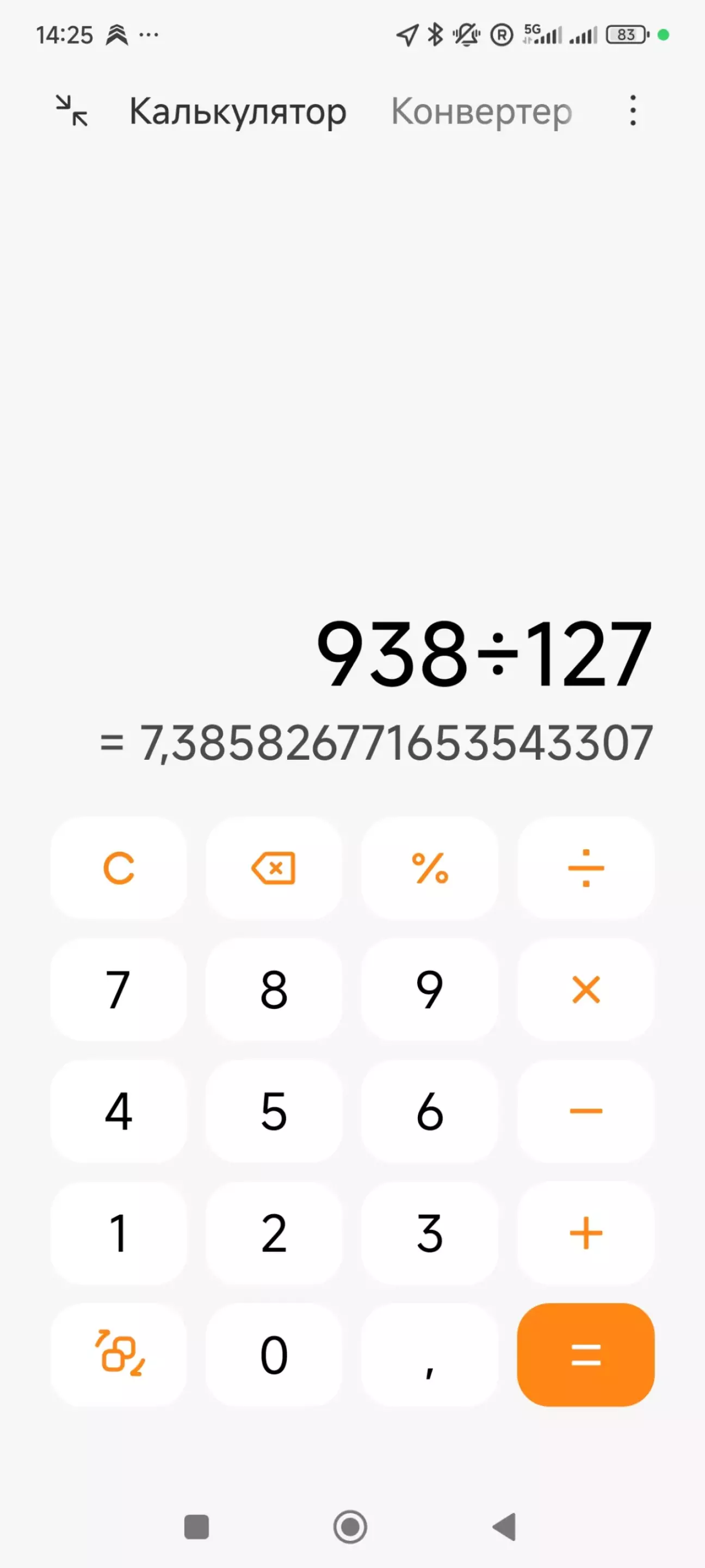This screenshot has height=1568, width=705.
Task: Enter digit 3
Action: click(429, 1233)
